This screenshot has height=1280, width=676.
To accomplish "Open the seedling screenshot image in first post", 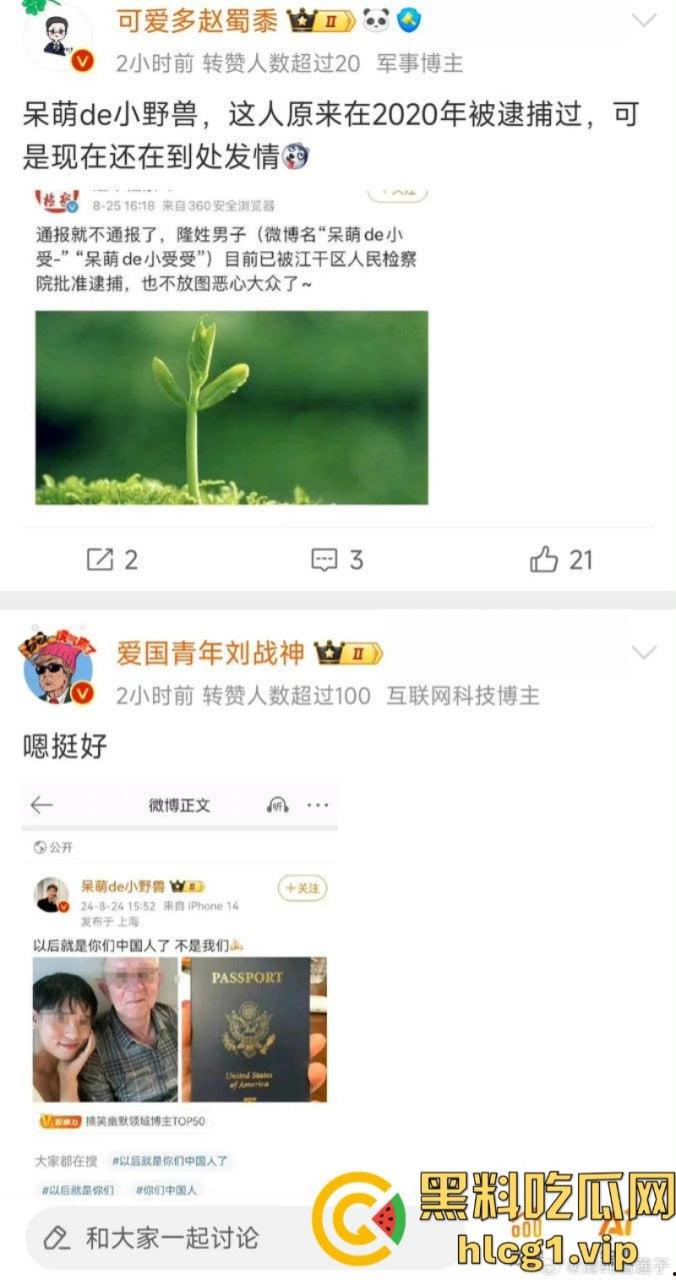I will point(231,407).
